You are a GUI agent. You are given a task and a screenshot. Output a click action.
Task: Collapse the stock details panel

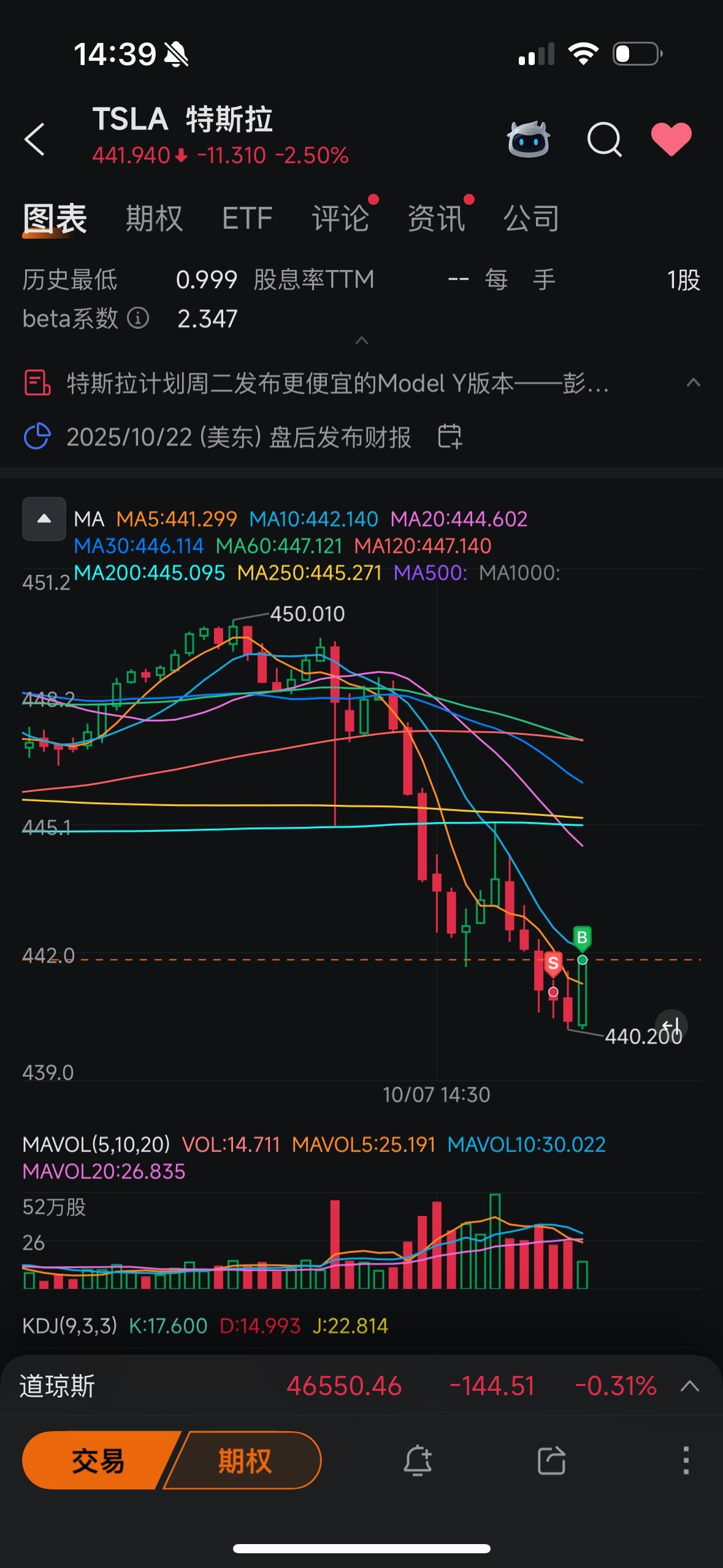point(362,340)
